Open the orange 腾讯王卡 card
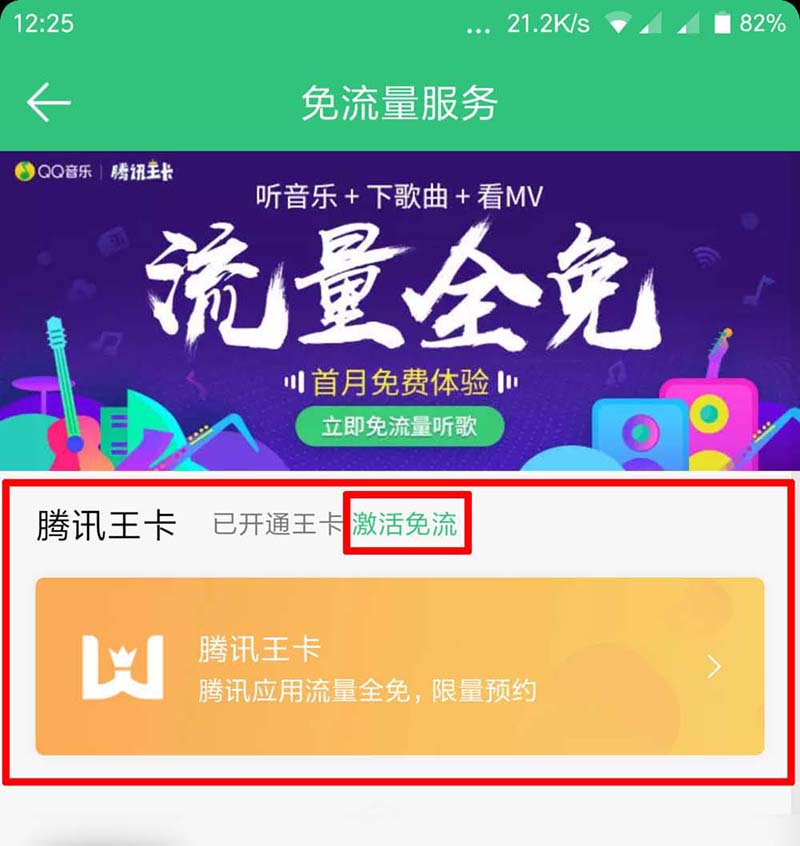Screen dimensions: 800x846 pos(399,666)
